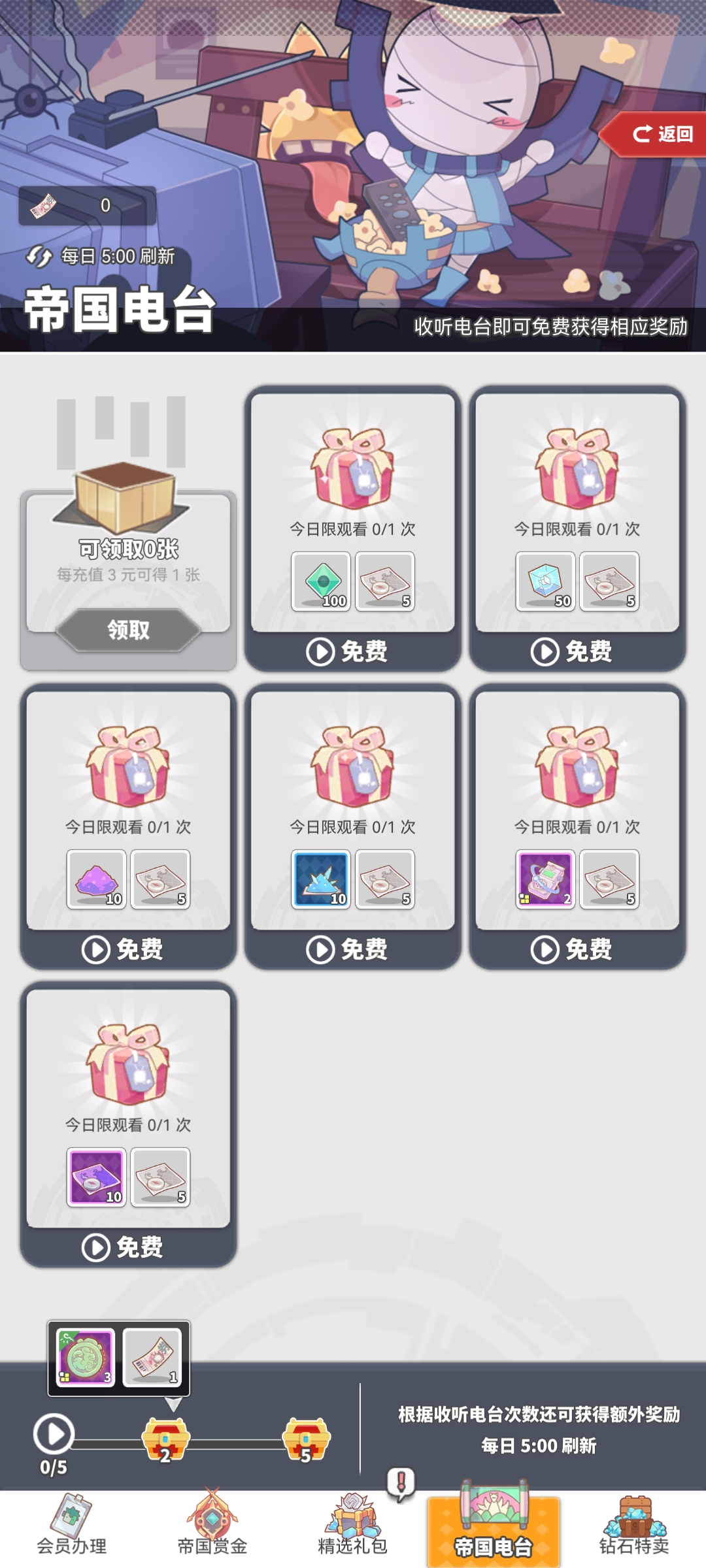The image size is (706, 1568).
Task: Tap the 返回 back button
Action: click(x=660, y=135)
